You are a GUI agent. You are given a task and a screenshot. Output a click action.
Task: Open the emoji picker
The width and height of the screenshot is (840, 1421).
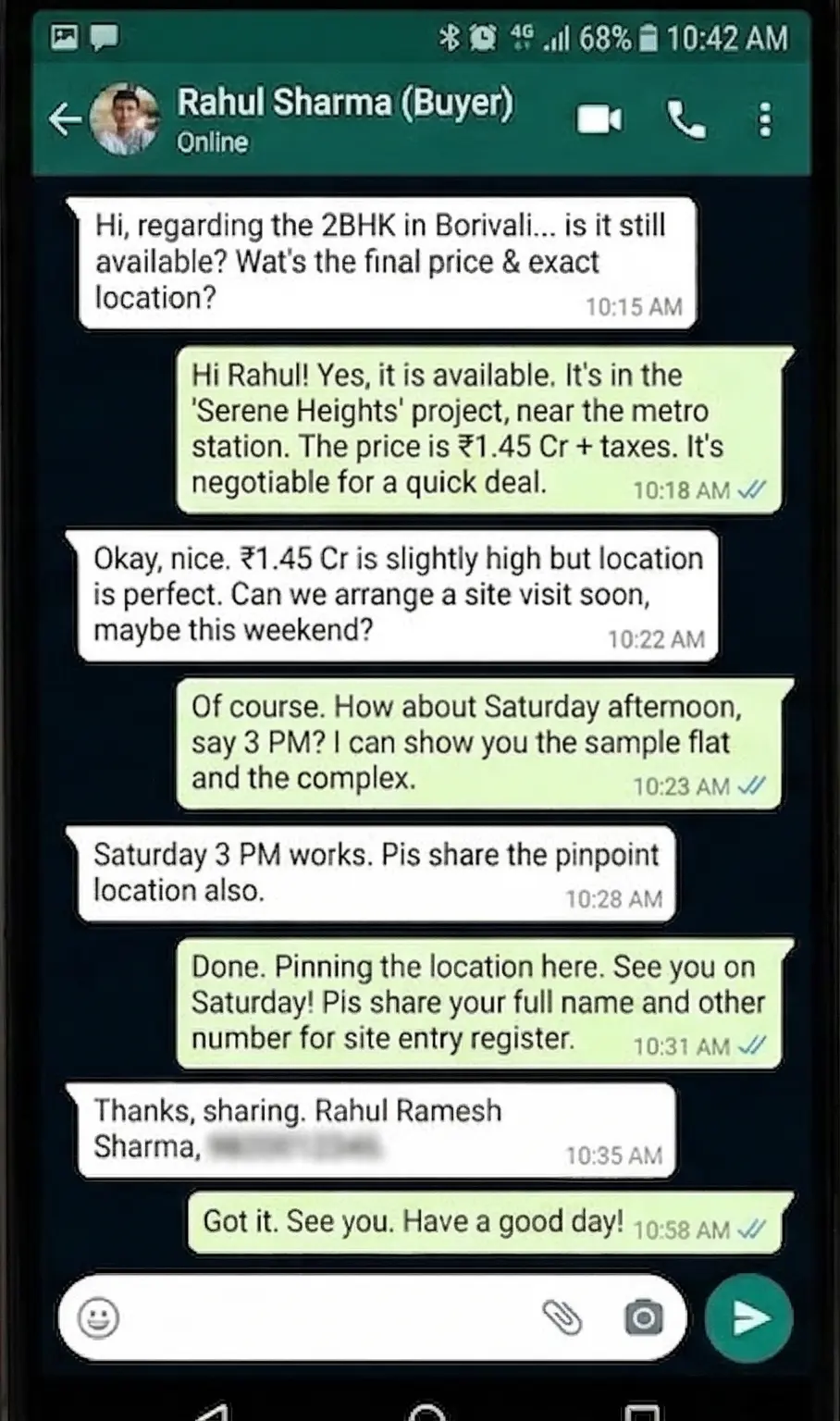pos(98,1317)
